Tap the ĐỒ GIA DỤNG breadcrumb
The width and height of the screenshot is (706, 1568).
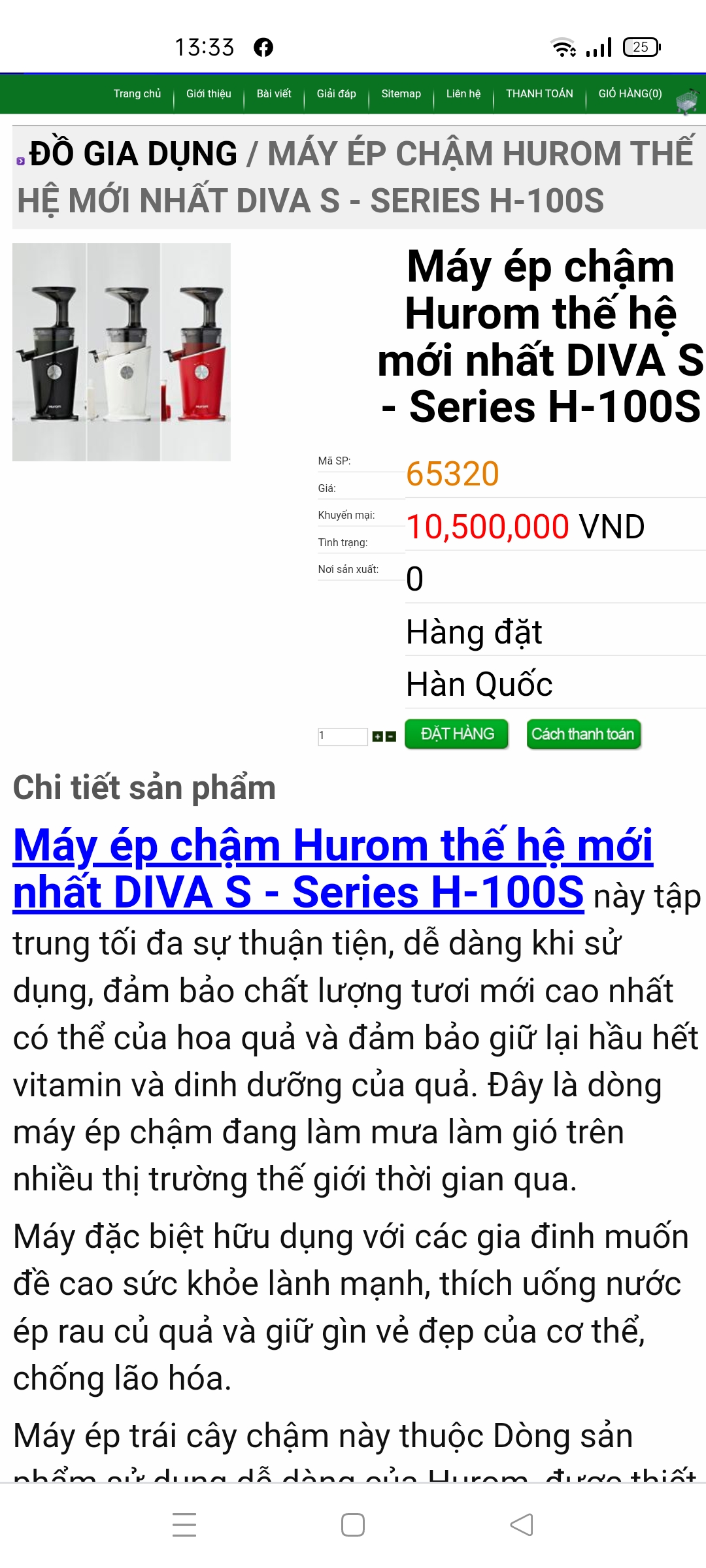click(x=133, y=154)
